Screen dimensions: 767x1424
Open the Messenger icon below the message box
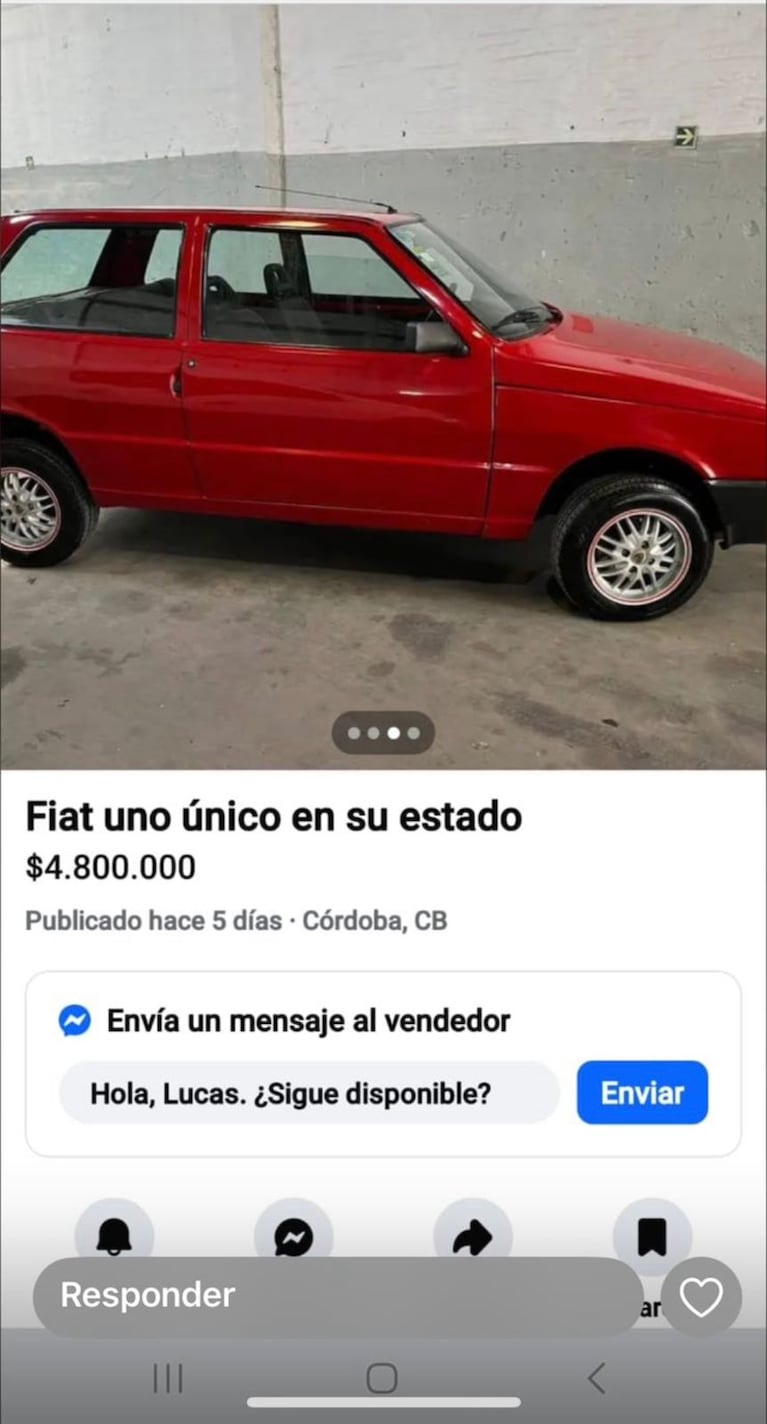(293, 1234)
